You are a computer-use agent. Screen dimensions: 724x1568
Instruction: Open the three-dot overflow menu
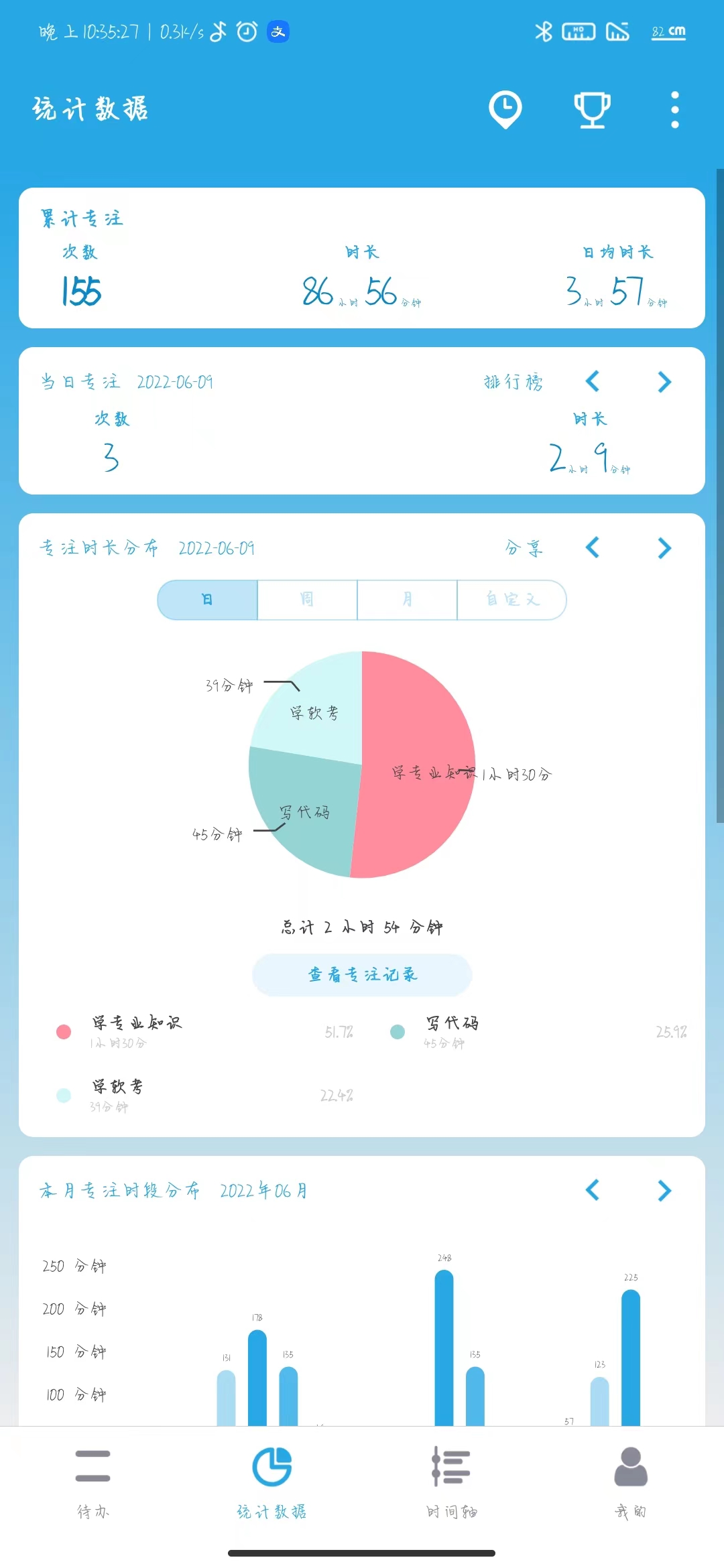pyautogui.click(x=674, y=109)
